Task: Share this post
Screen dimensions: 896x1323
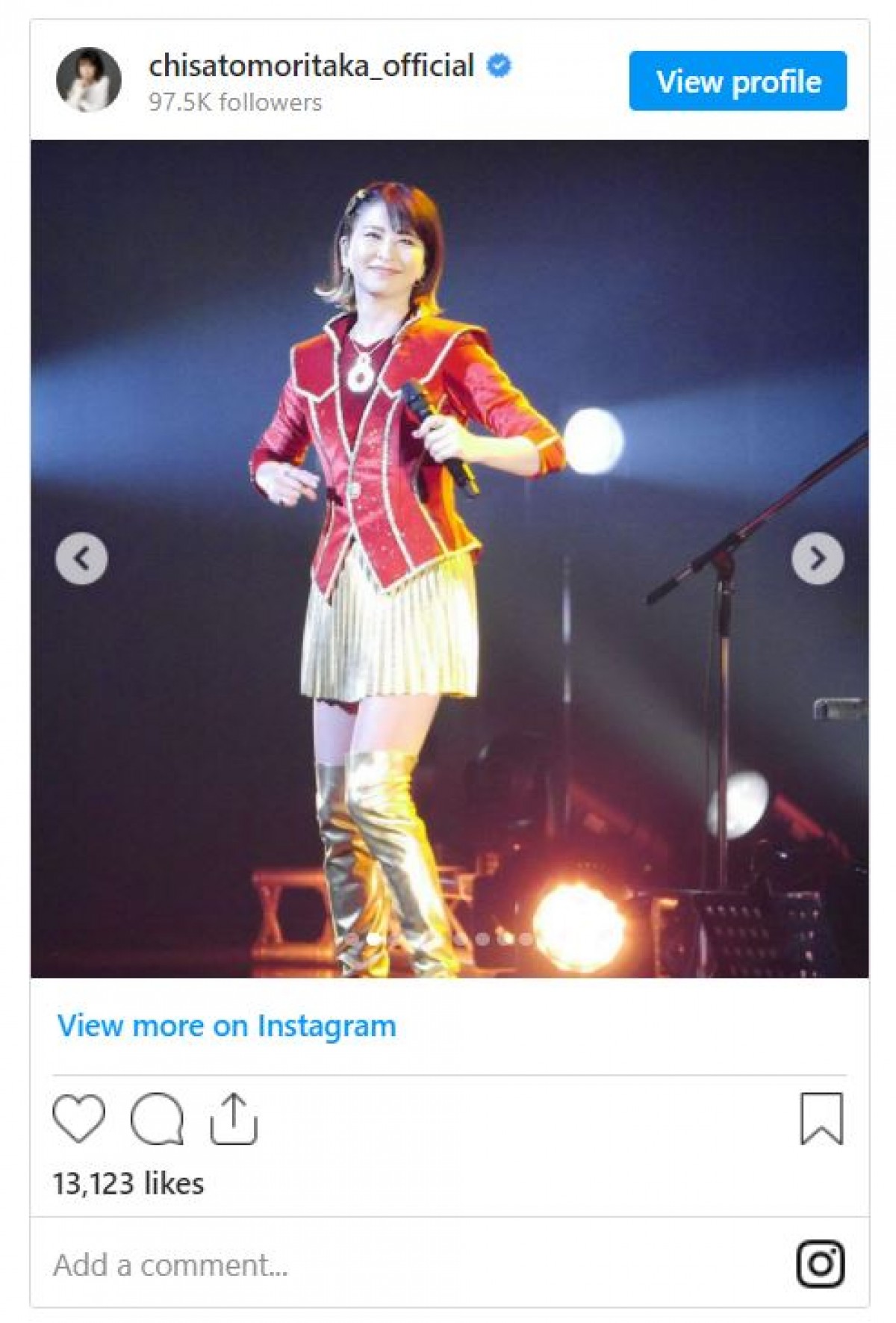Action: point(233,1118)
